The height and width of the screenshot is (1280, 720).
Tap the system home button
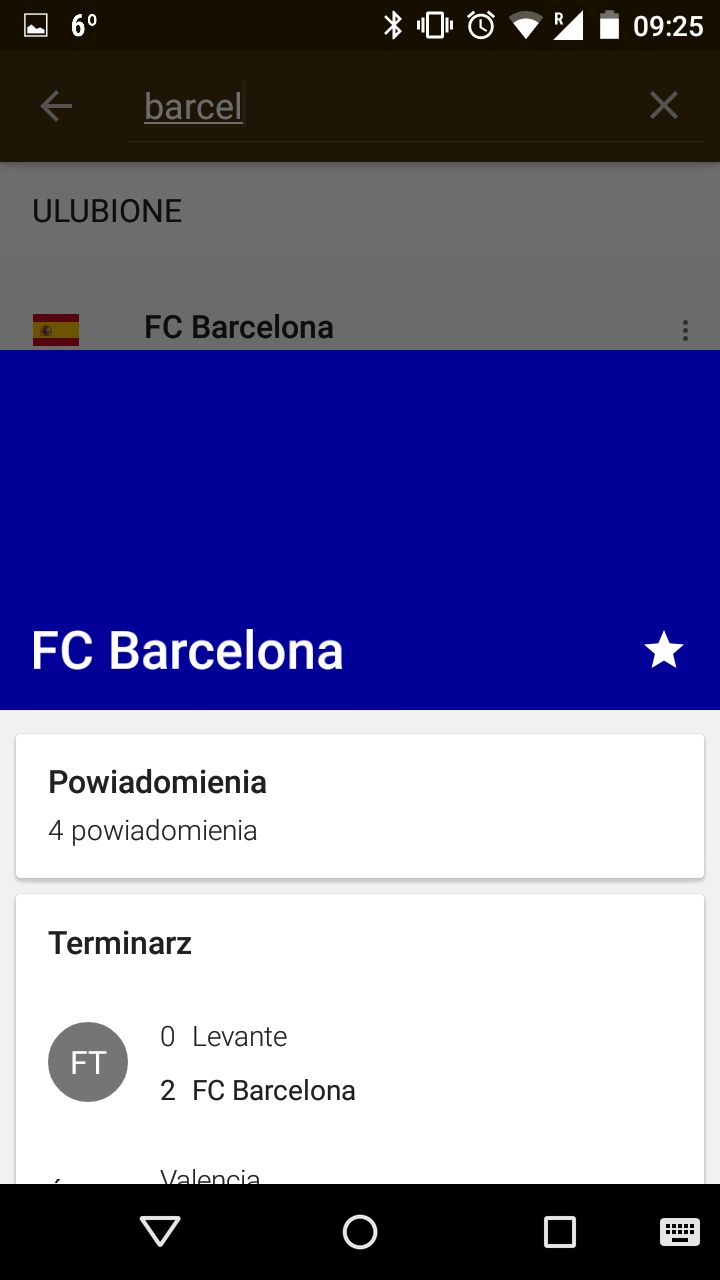click(360, 1232)
